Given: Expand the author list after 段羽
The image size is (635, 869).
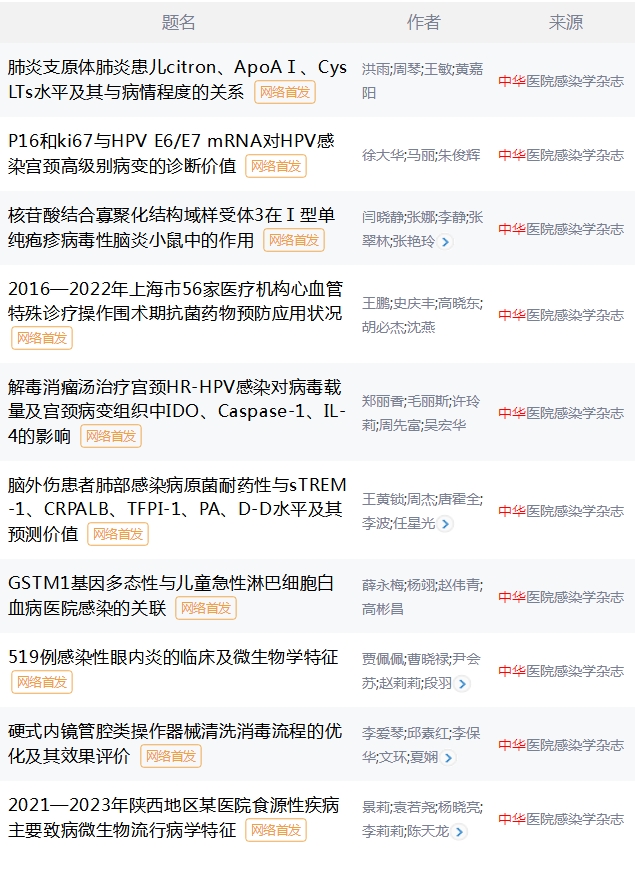Looking at the screenshot, I should click(462, 684).
